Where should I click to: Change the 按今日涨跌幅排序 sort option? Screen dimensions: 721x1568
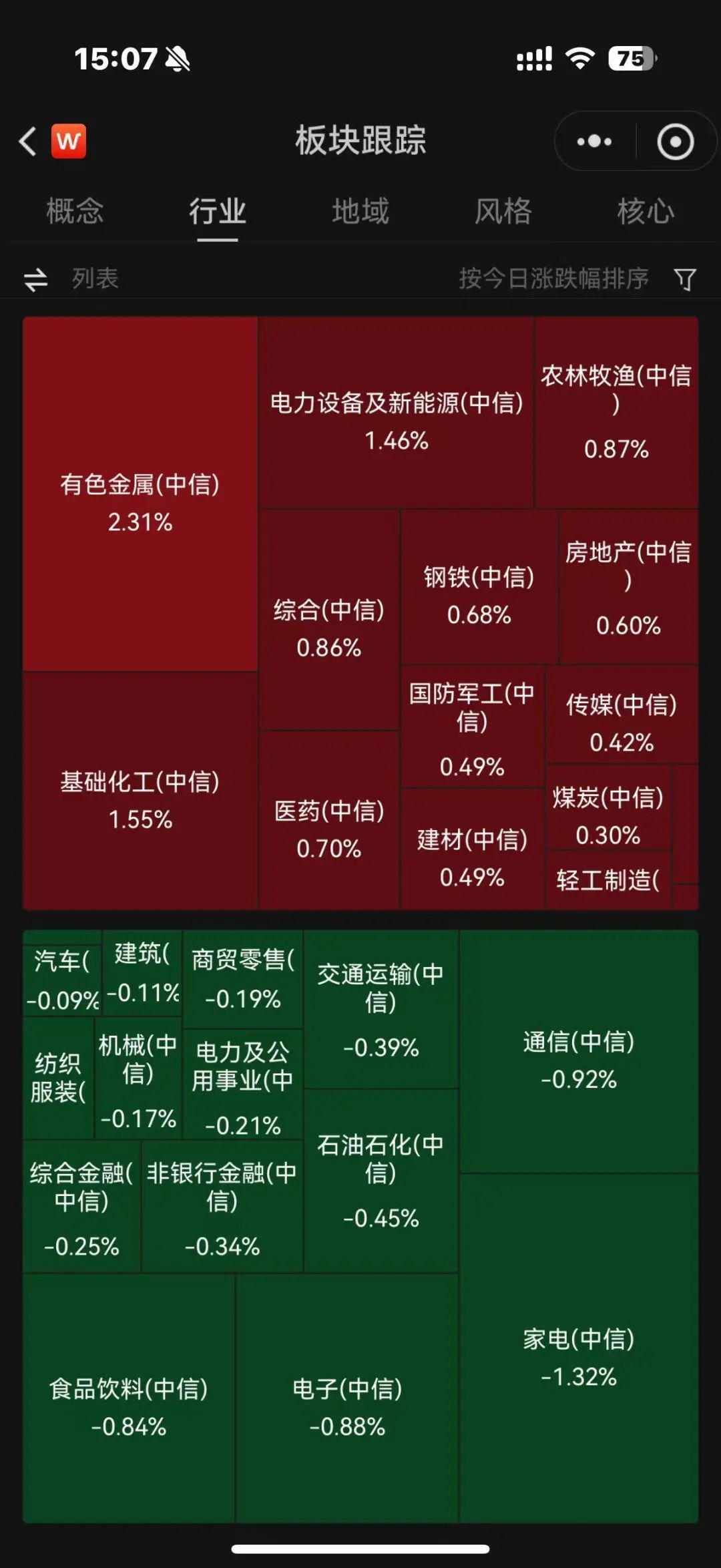[553, 278]
